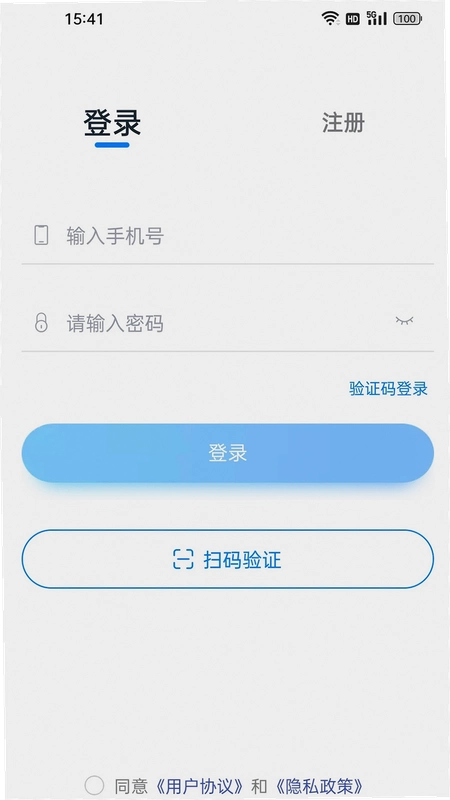Open 扫码验证 scan verification

(228, 559)
